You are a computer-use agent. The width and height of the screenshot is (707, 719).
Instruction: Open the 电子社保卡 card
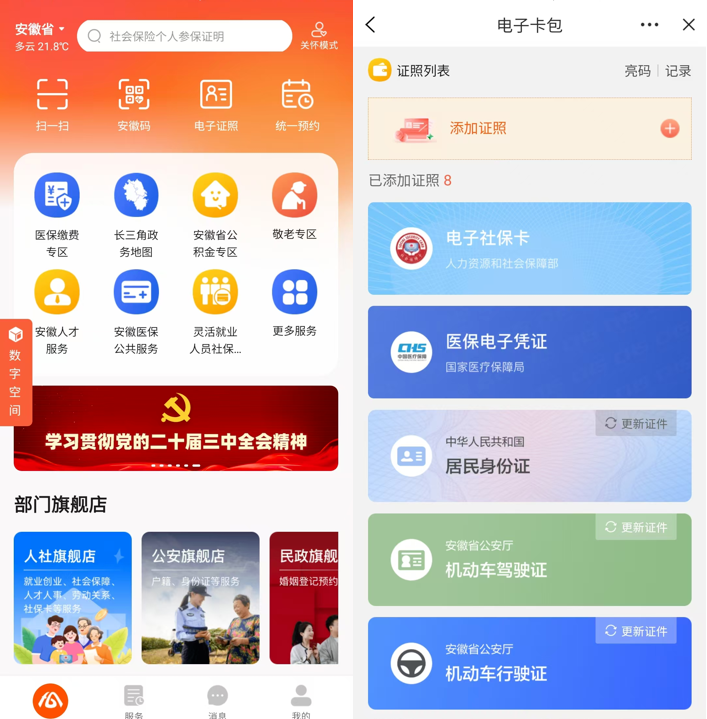(529, 249)
